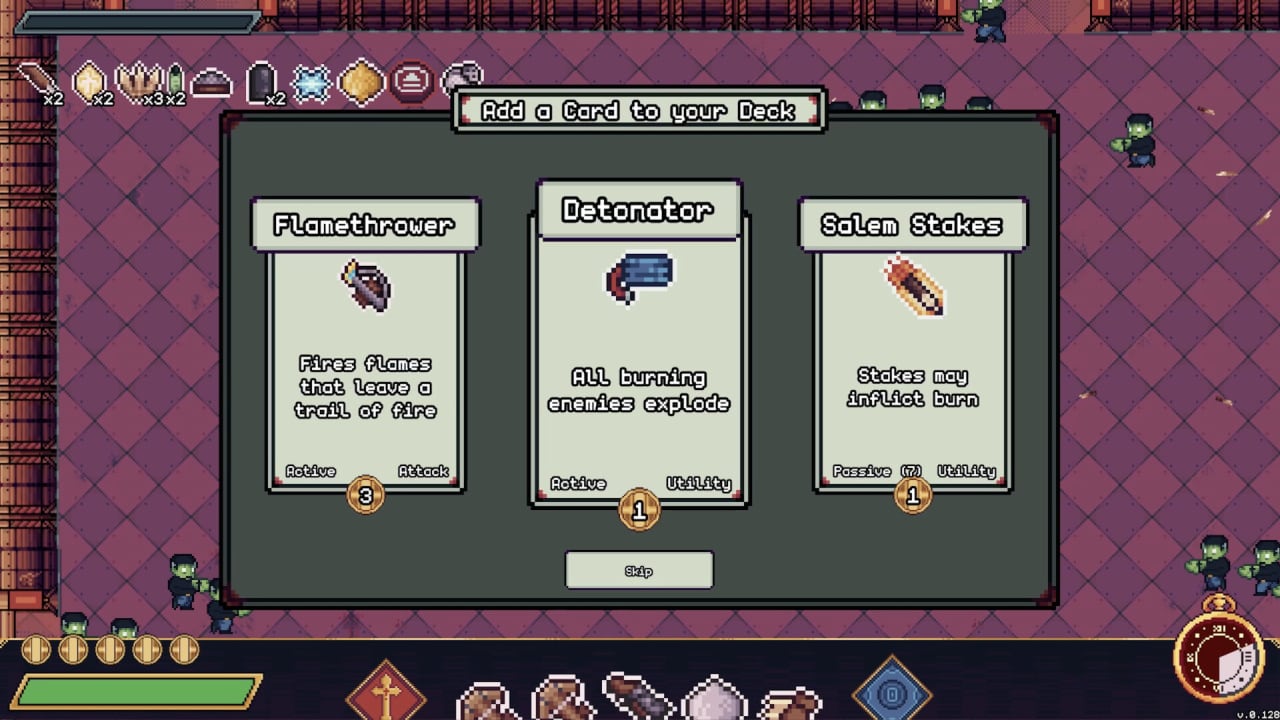Skip adding a card
This screenshot has height=720, width=1280.
click(639, 570)
